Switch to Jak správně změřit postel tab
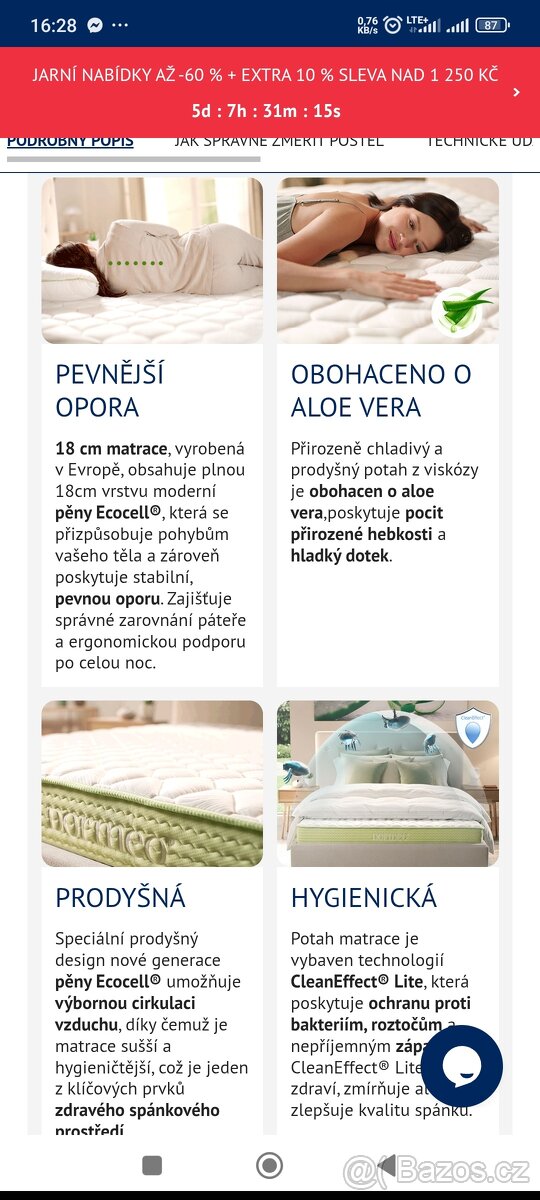This screenshot has width=540, height=1200. tap(279, 141)
